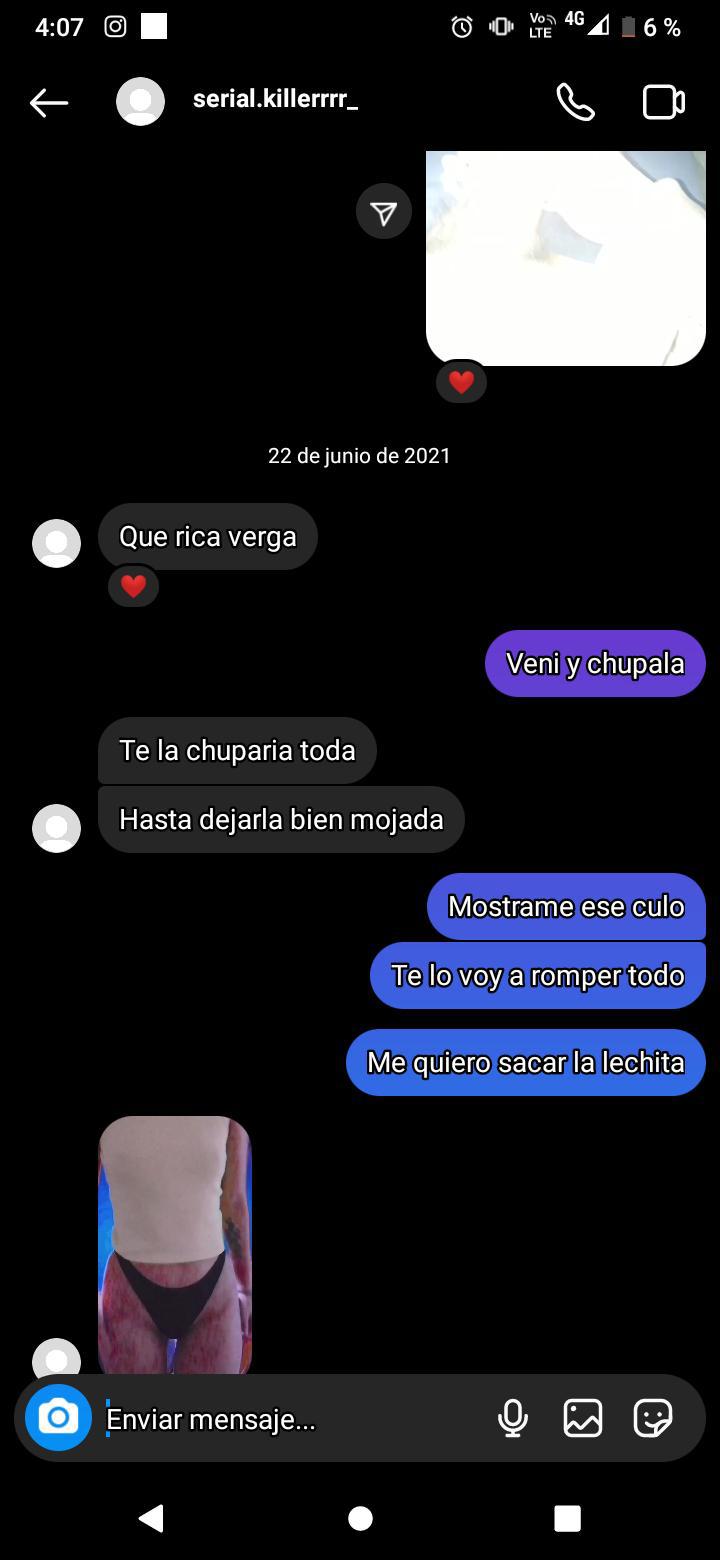Viewport: 720px width, 1560px height.
Task: Focus the Enviar mensaje text field
Action: (290, 1419)
